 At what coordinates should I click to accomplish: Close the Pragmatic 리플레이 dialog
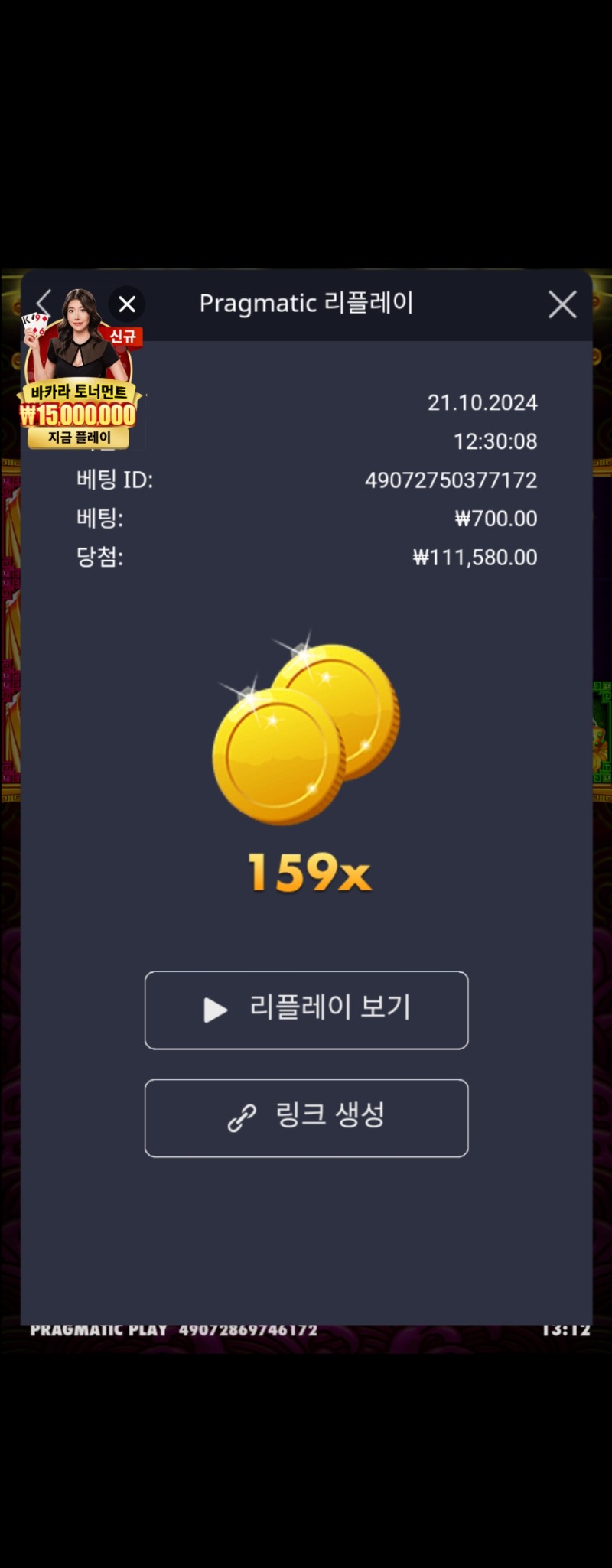coord(562,304)
